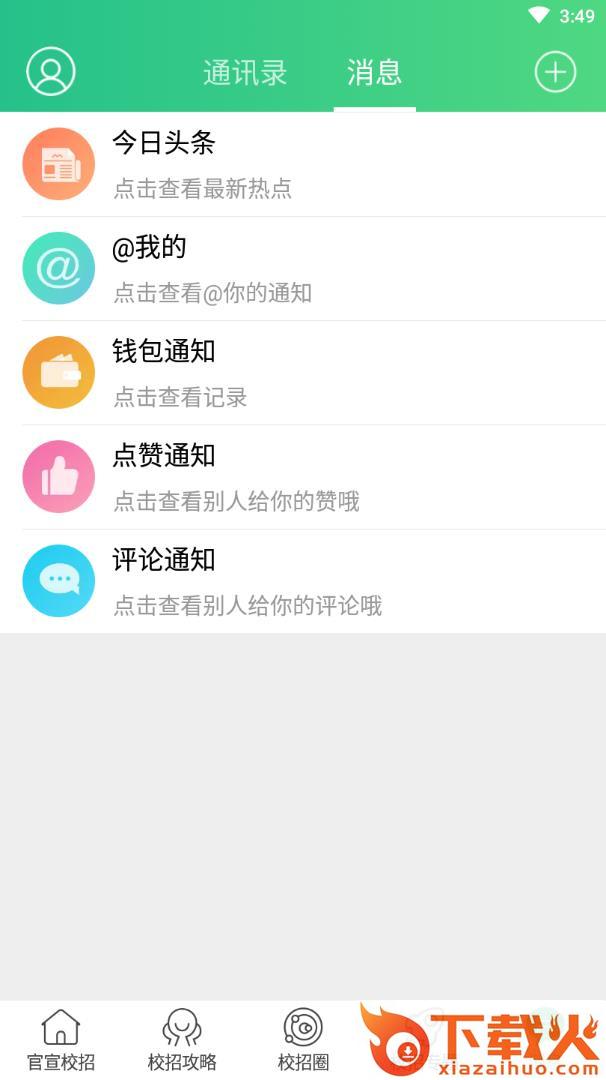The width and height of the screenshot is (606, 1080).
Task: Check 评论通知 comment notifications
Action: coord(303,581)
